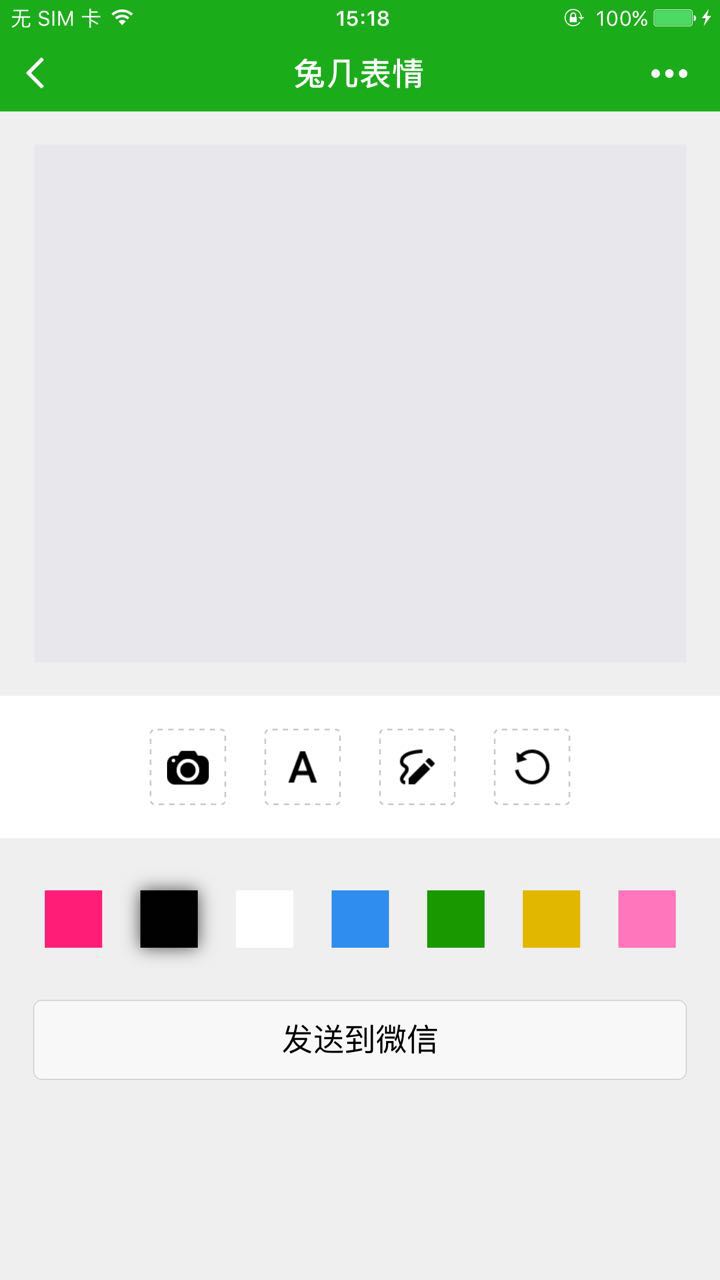Screen dimensions: 720x1280
Task: Choose the freehand drawing pencil tool
Action: coord(417,767)
